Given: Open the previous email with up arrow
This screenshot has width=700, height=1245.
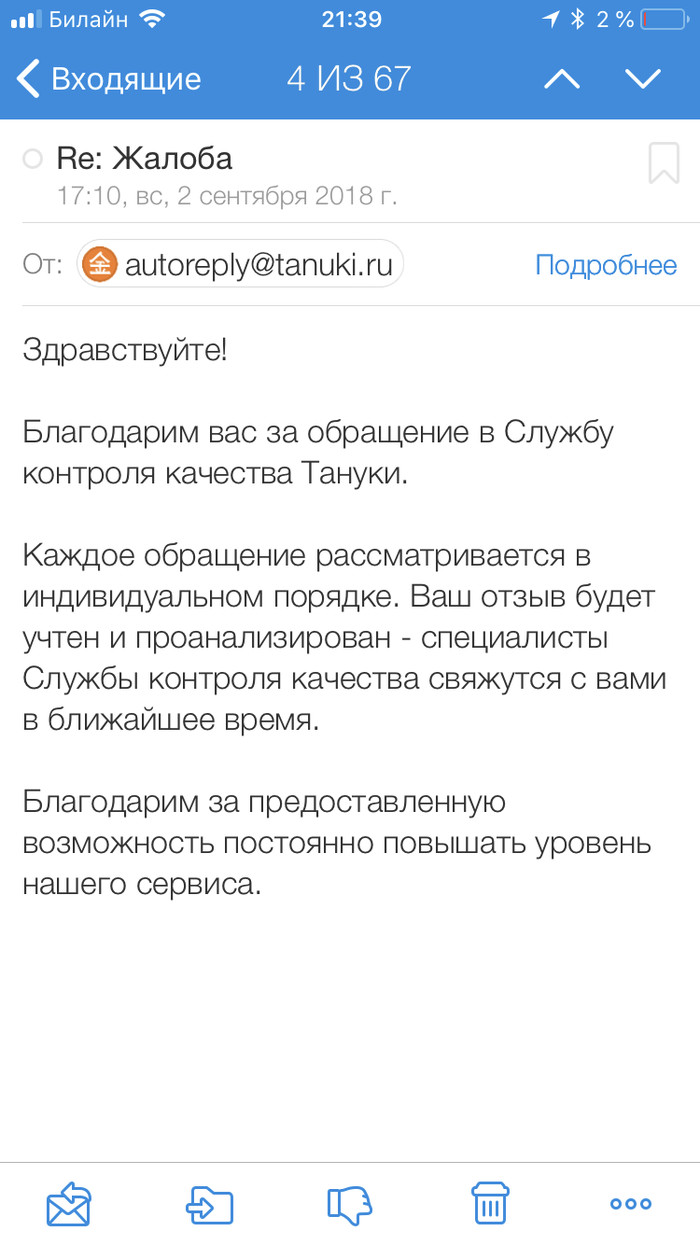Looking at the screenshot, I should pos(561,79).
